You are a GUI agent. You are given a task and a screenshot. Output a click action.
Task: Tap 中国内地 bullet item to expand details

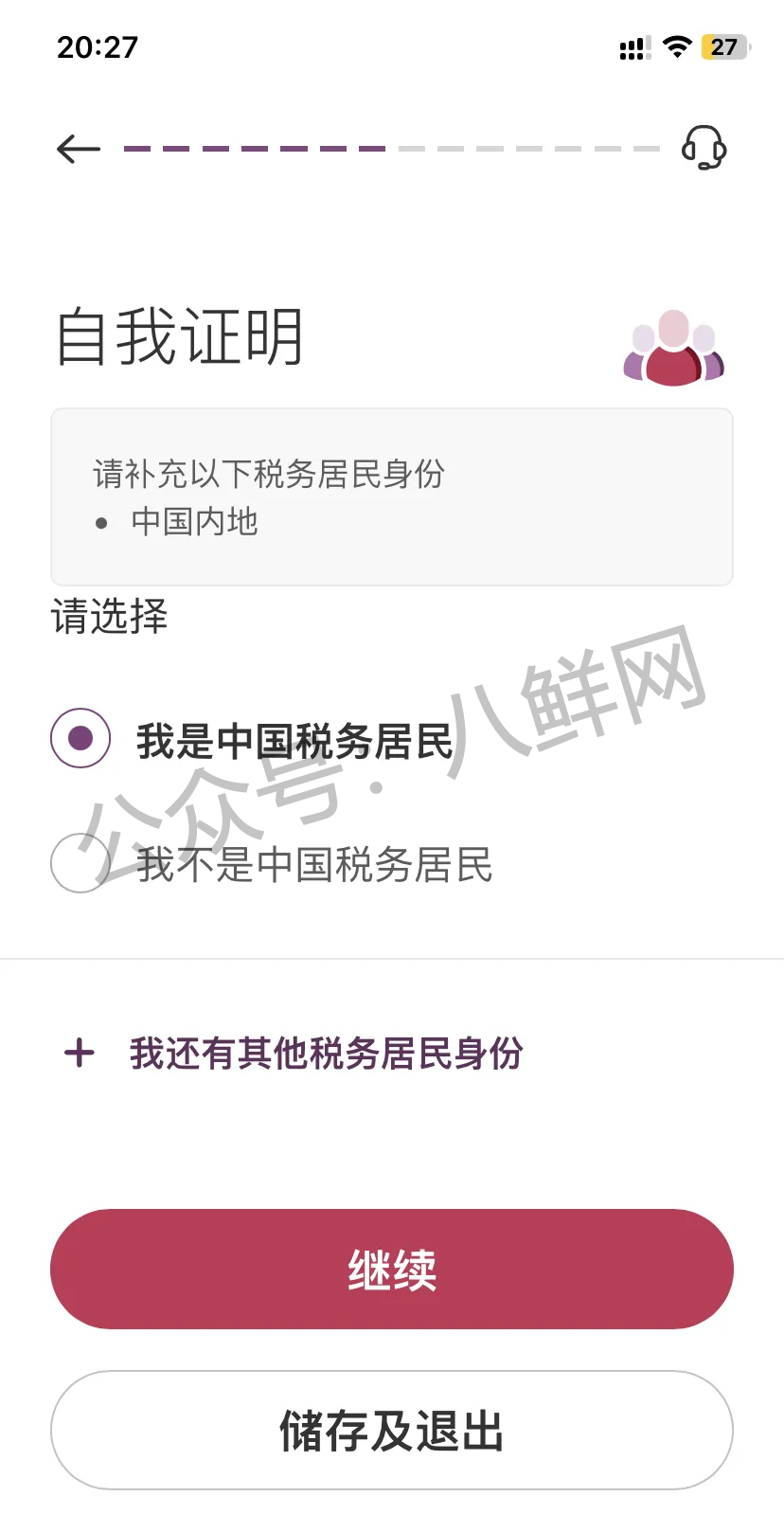click(193, 521)
